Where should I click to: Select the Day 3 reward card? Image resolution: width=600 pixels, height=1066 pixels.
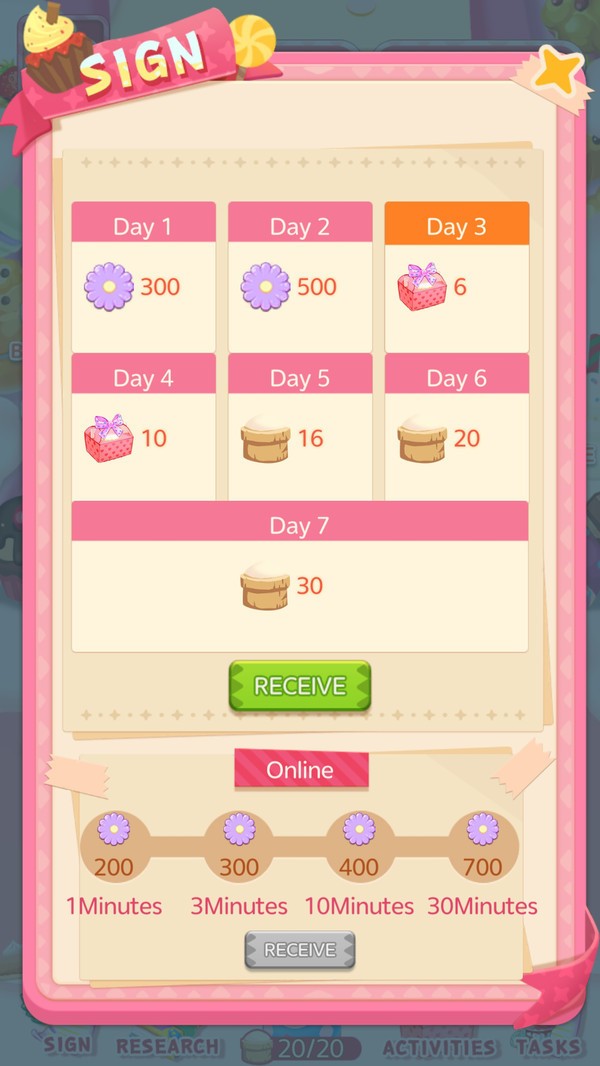click(x=457, y=276)
